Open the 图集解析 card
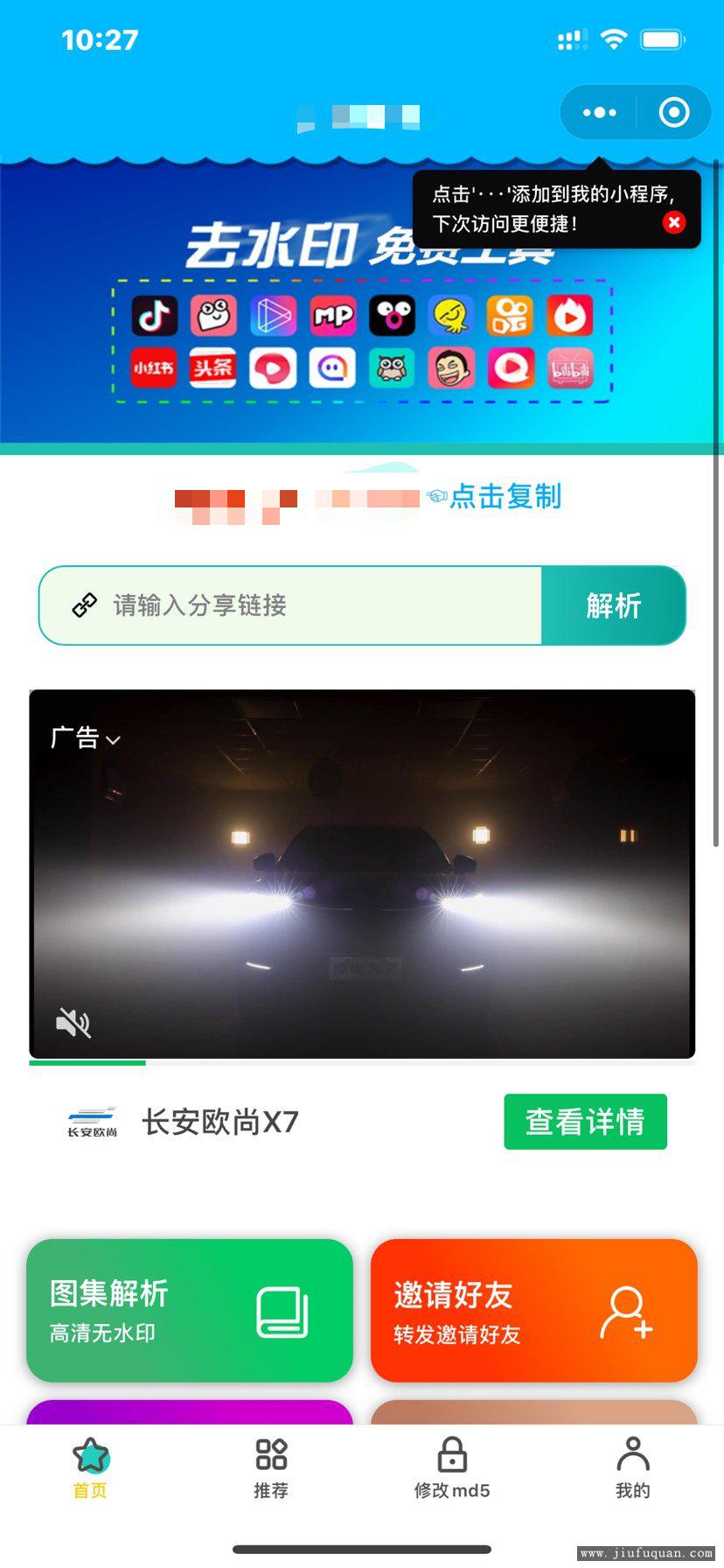The width and height of the screenshot is (724, 1568). [x=190, y=1311]
